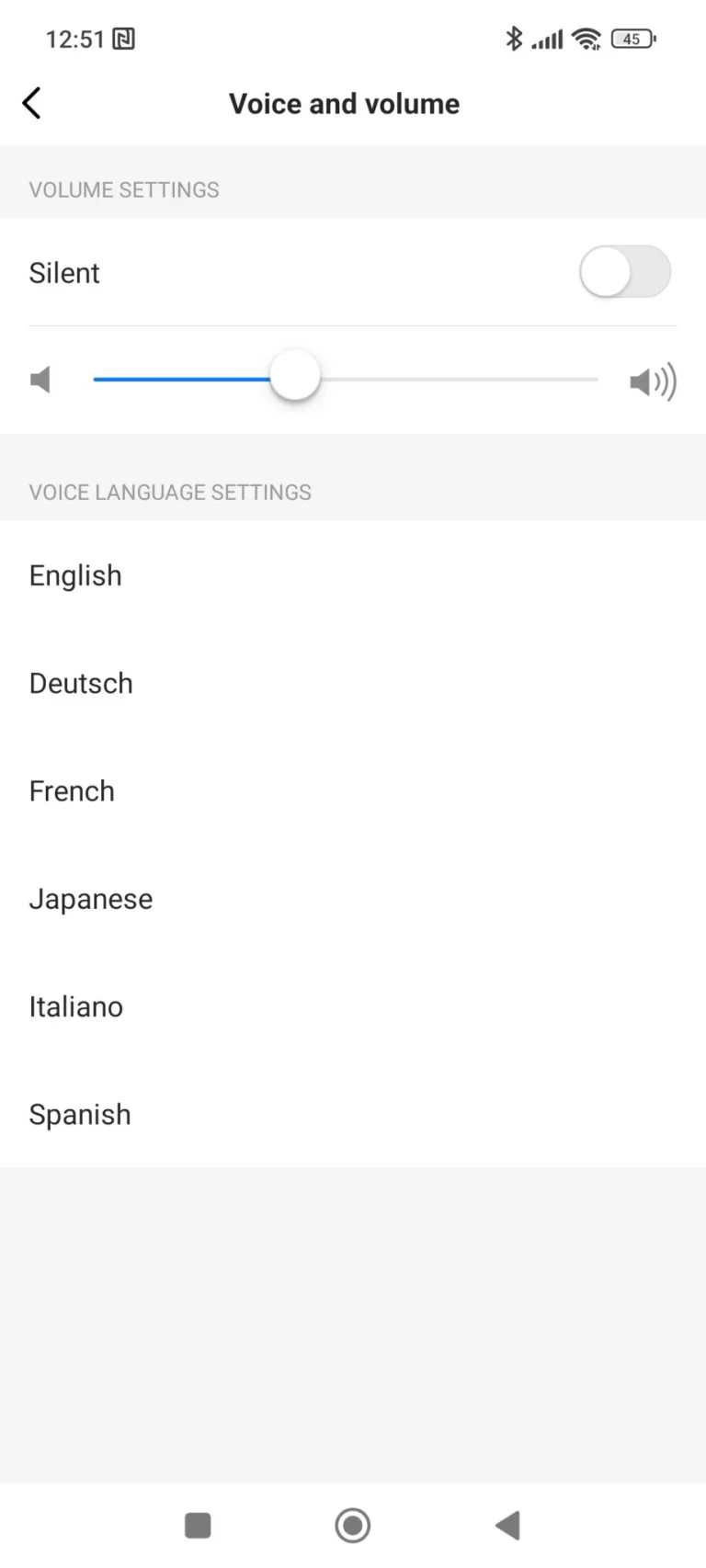The image size is (706, 1568).
Task: Tap the system home button
Action: click(353, 1526)
